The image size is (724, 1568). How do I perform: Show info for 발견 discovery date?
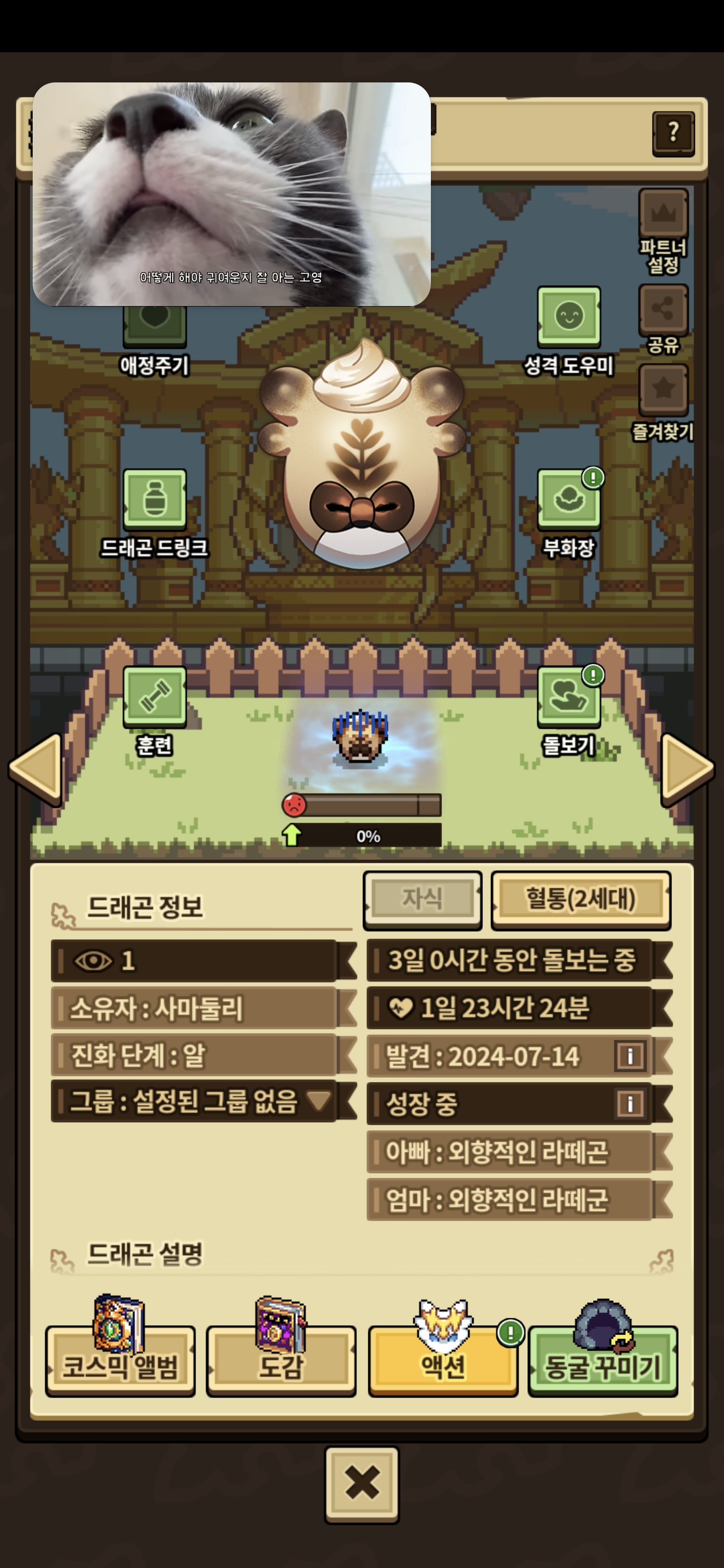(x=630, y=1055)
